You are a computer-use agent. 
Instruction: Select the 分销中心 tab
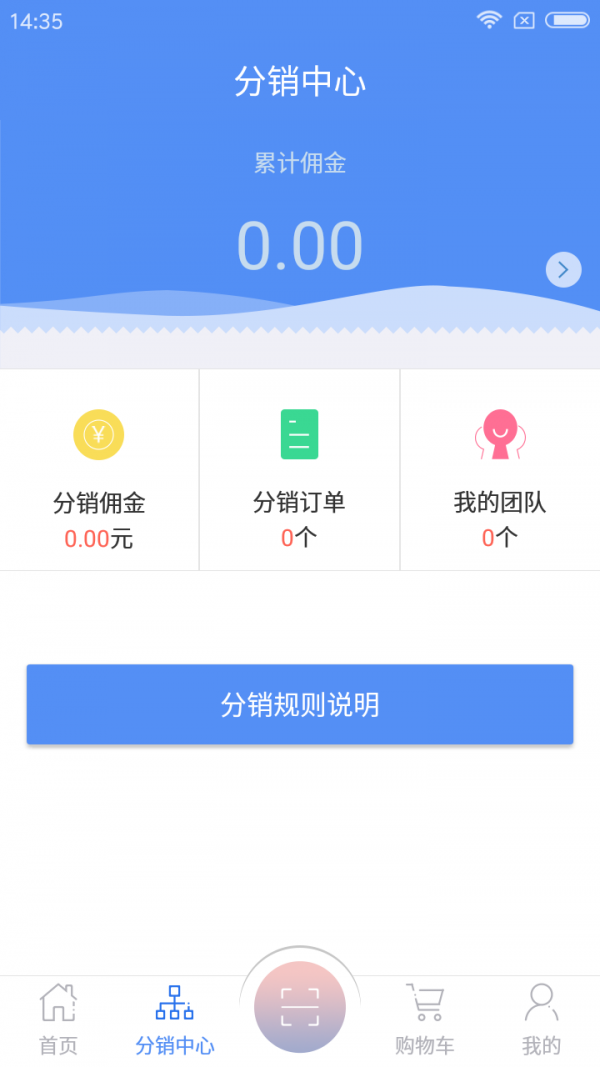[175, 1020]
